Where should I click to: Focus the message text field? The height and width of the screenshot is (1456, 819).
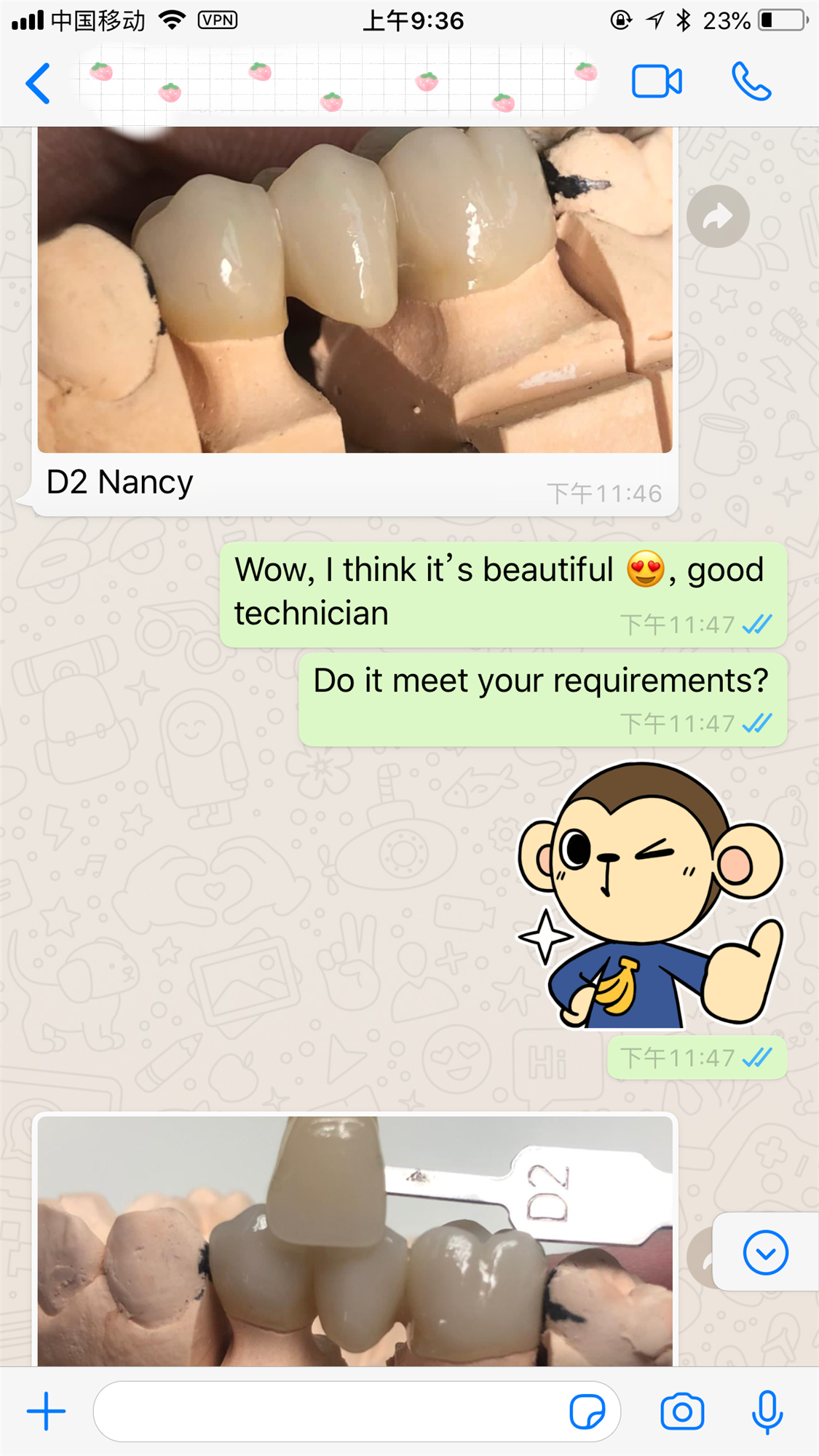[328, 1412]
